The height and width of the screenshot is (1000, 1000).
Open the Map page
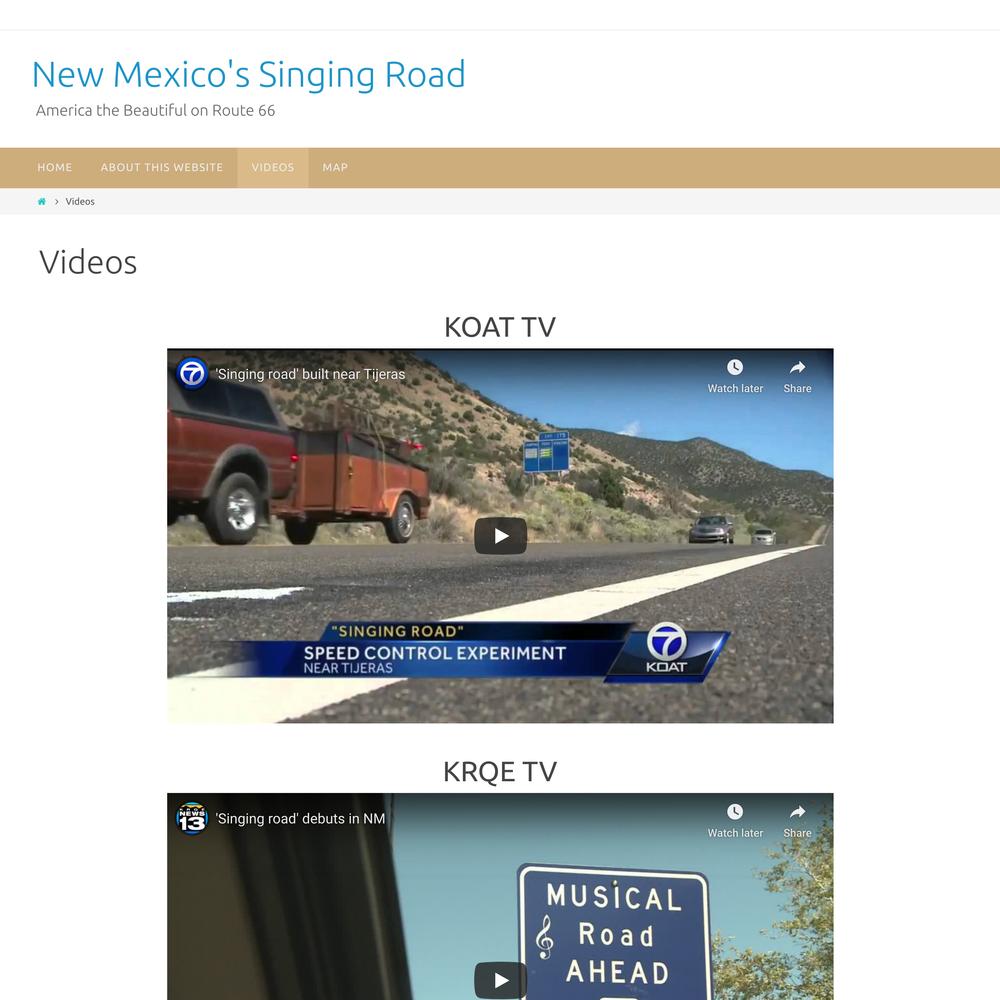(335, 167)
